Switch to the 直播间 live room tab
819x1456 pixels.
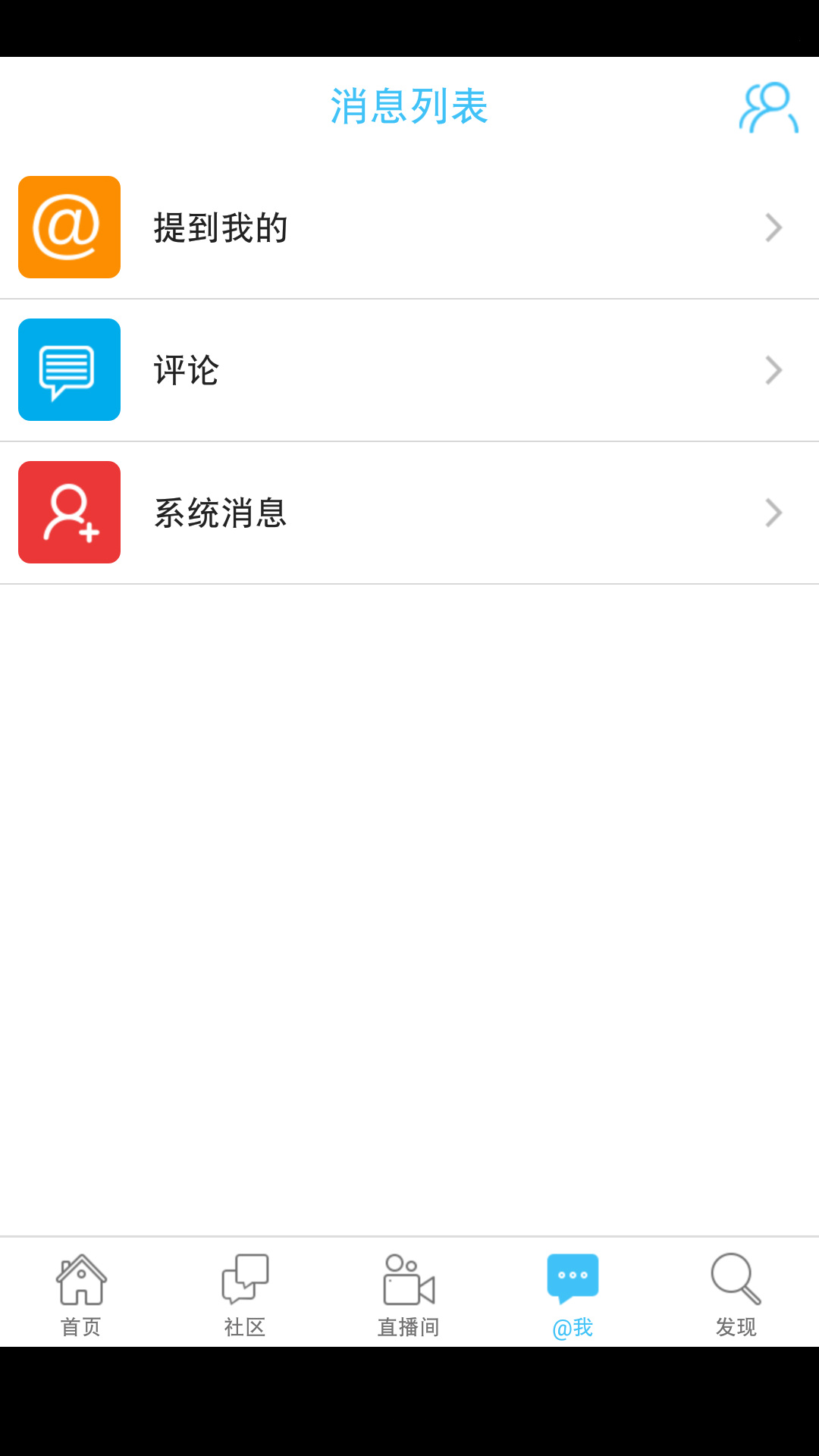(409, 1294)
